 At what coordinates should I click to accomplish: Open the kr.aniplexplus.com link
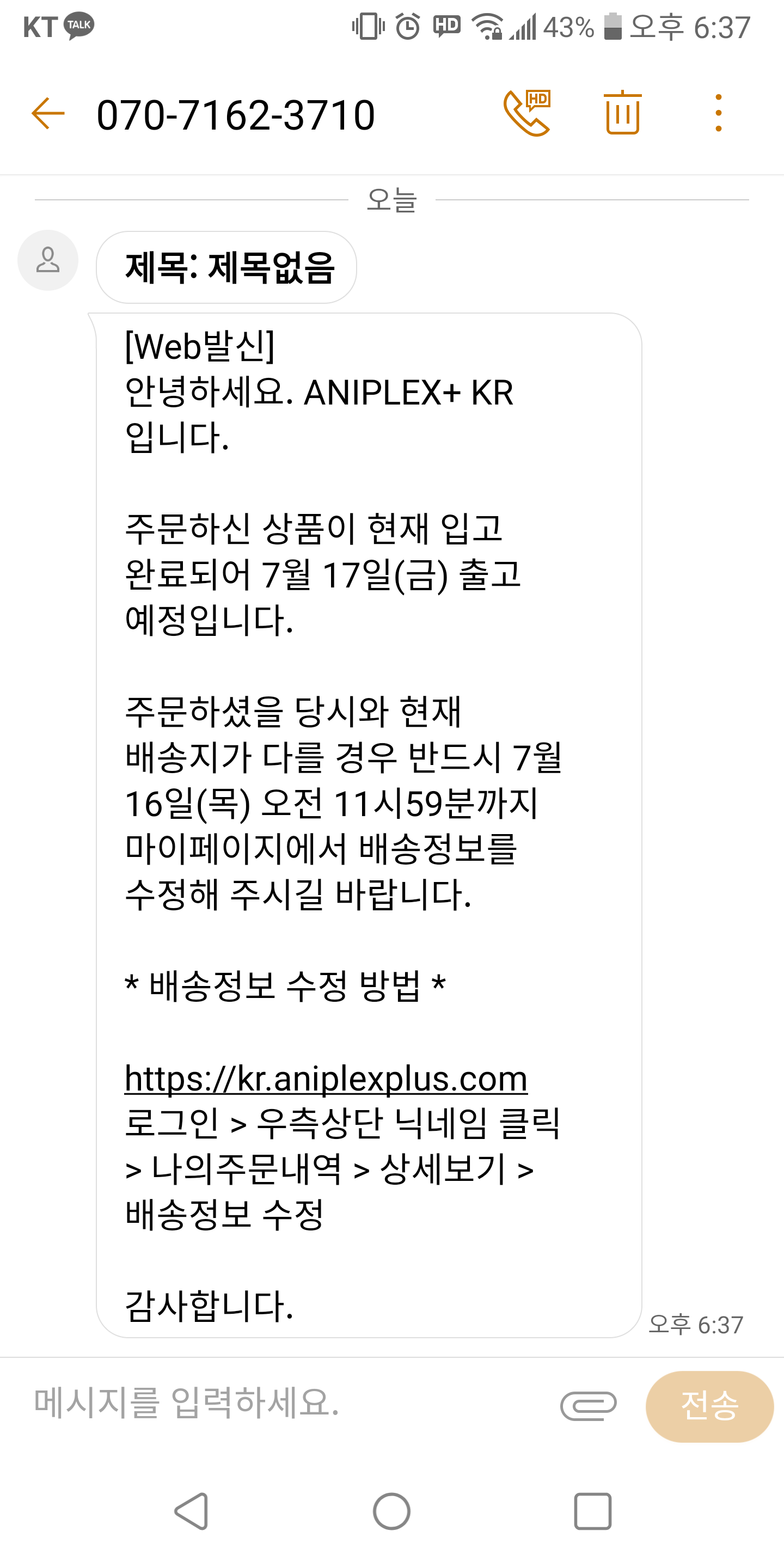[x=326, y=1079]
